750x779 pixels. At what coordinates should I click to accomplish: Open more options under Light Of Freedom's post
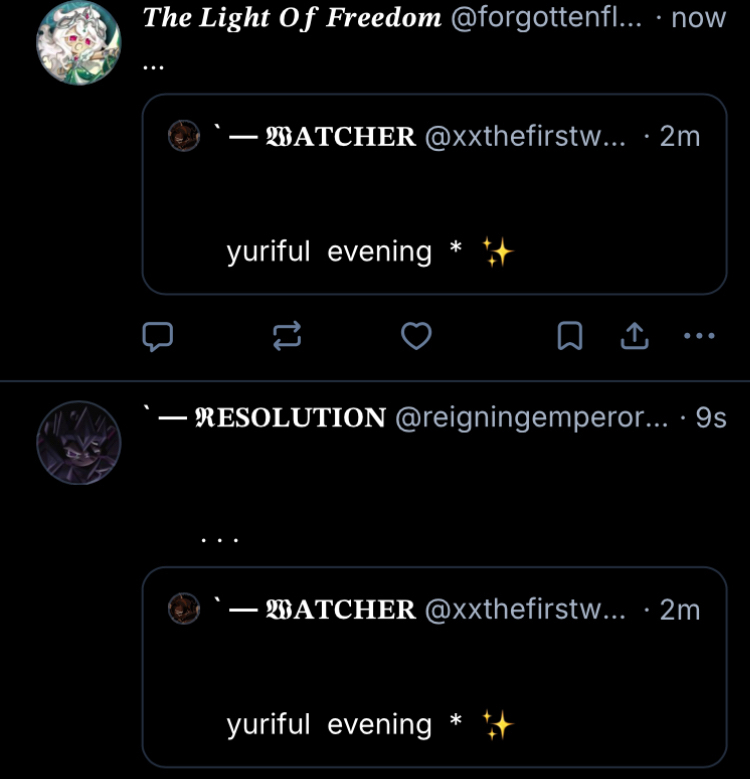click(698, 337)
